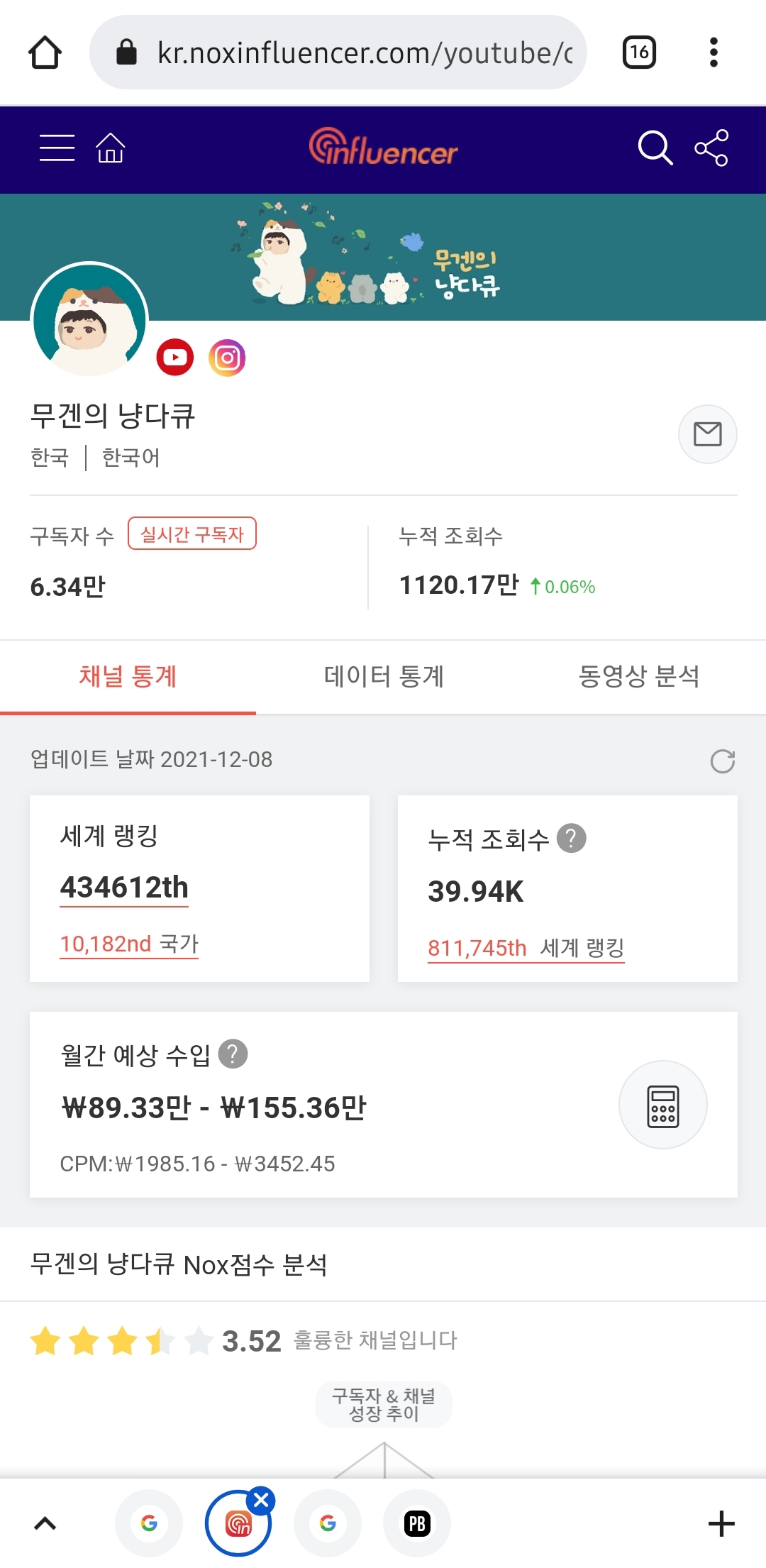Switch to the 동영상 분석 tab
This screenshot has width=766, height=1568.
[x=638, y=676]
